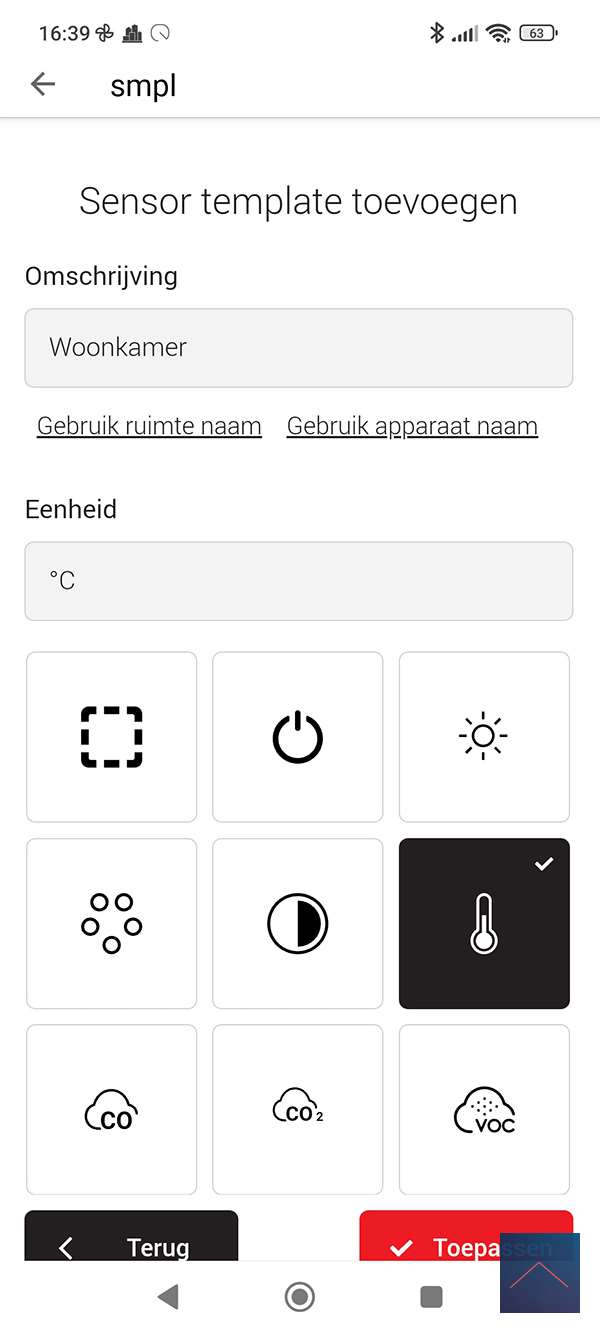Edit the Omschrijving field containing Woonkamer
Image resolution: width=600 pixels, height=1333 pixels.
point(298,348)
